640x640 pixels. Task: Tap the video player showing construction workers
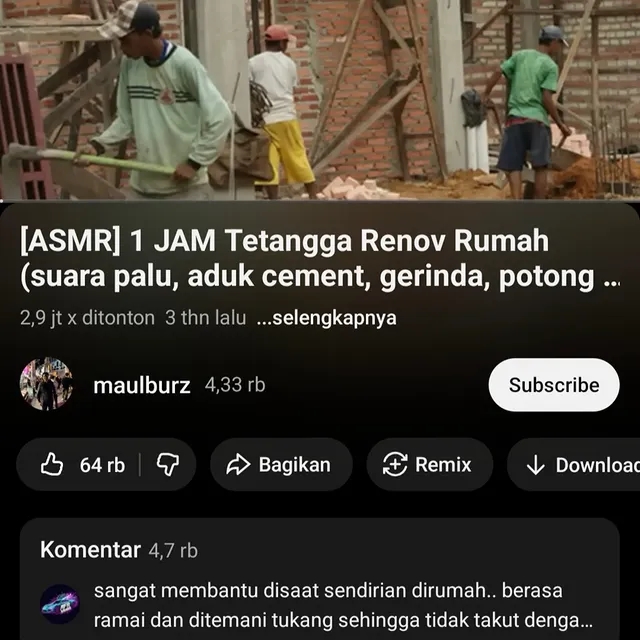[x=320, y=100]
